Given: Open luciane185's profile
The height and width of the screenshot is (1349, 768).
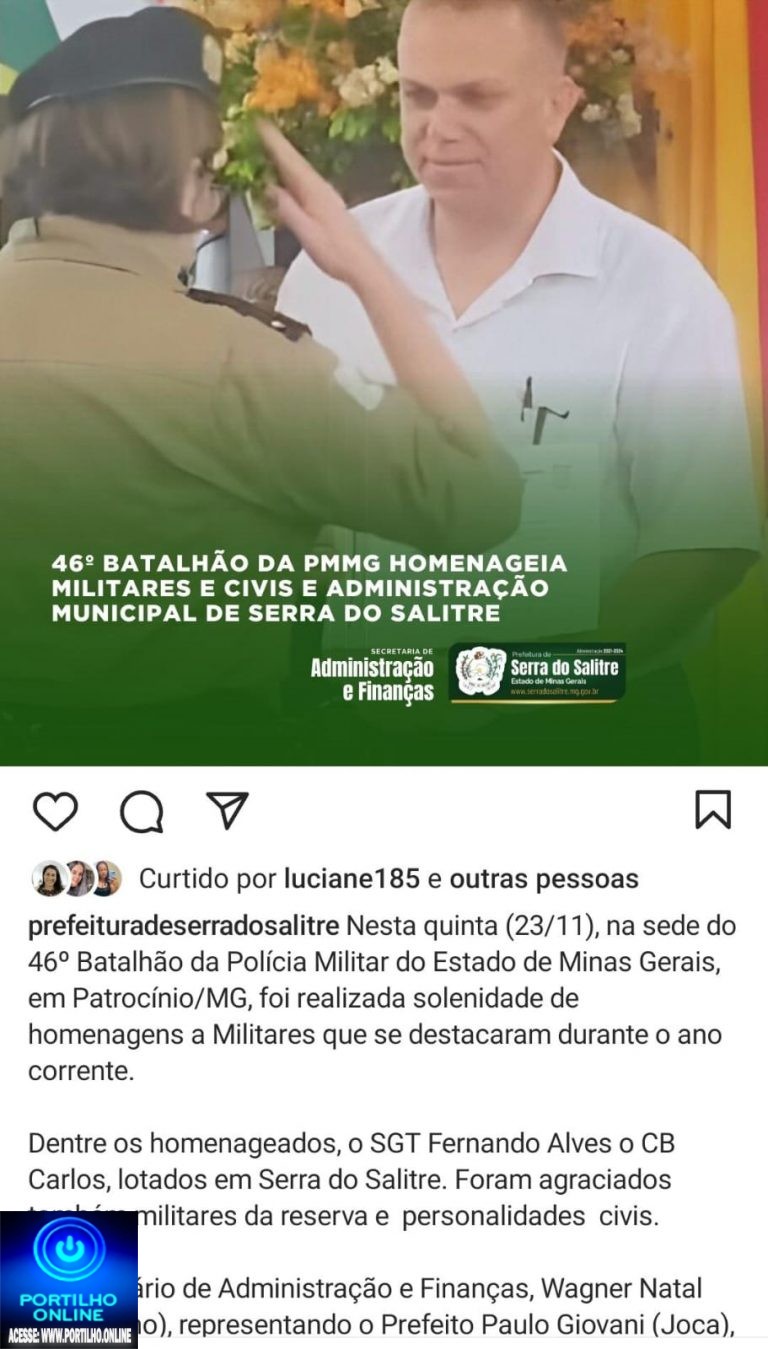Looking at the screenshot, I should pos(351,879).
